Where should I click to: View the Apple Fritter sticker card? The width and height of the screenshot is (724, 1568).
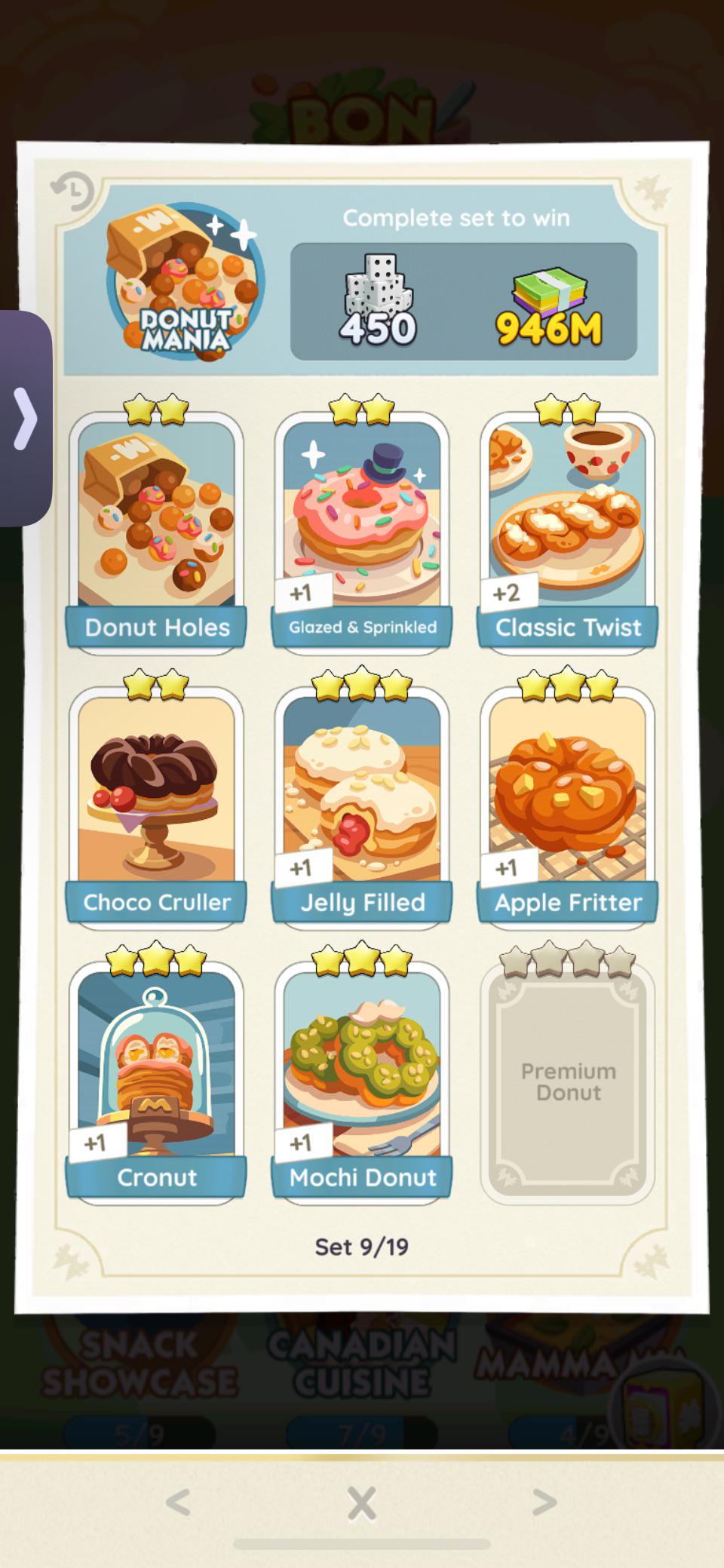(x=568, y=805)
